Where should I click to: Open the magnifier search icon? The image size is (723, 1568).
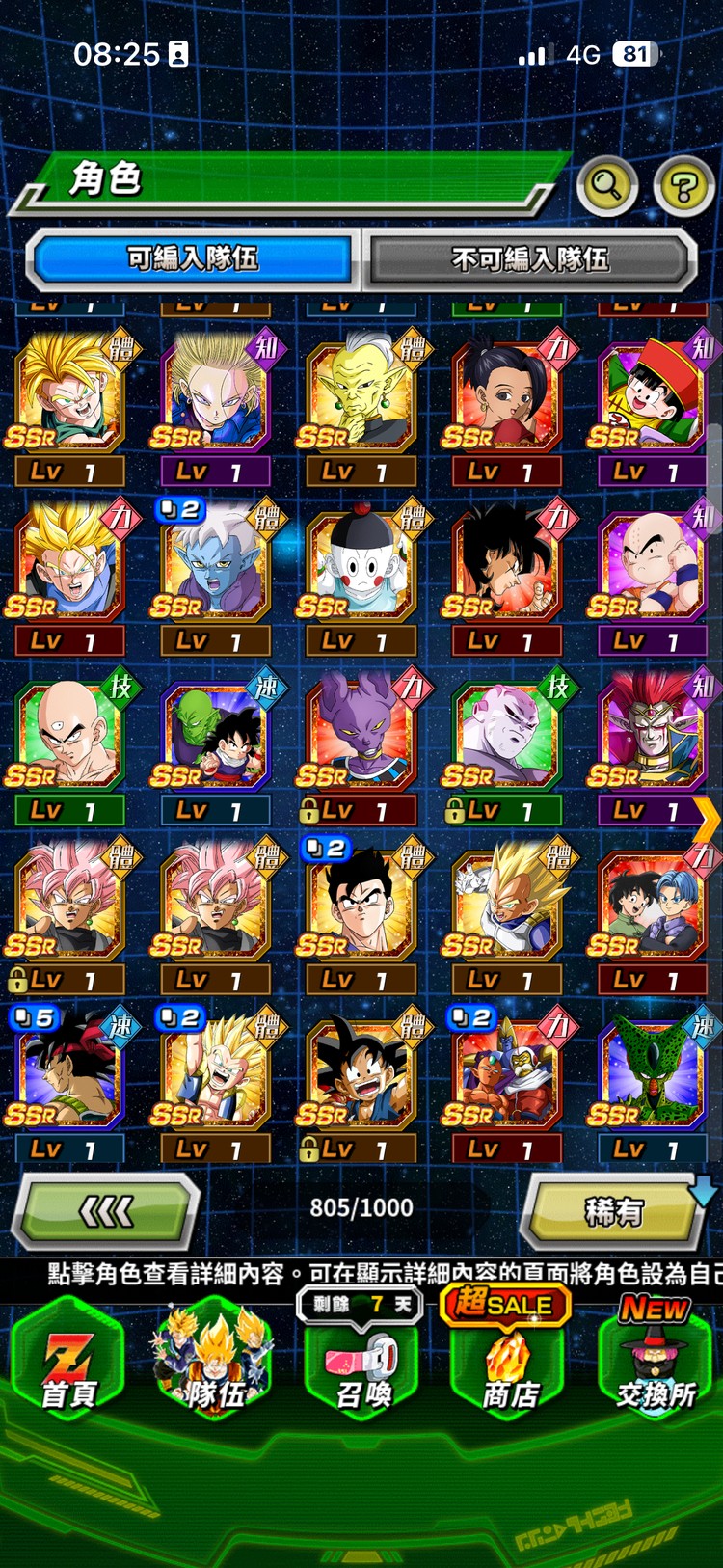point(606,184)
